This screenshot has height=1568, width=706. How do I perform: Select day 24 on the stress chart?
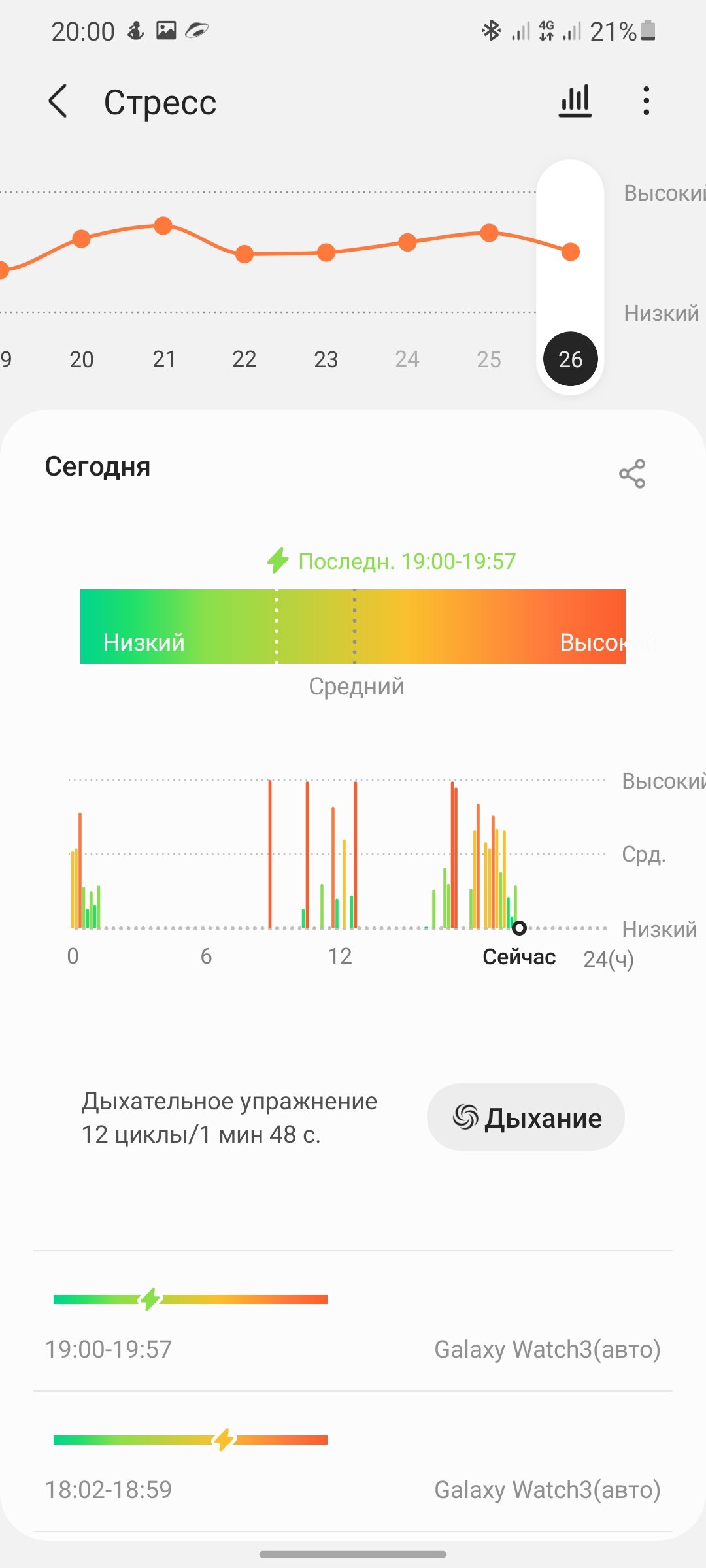pos(407,359)
